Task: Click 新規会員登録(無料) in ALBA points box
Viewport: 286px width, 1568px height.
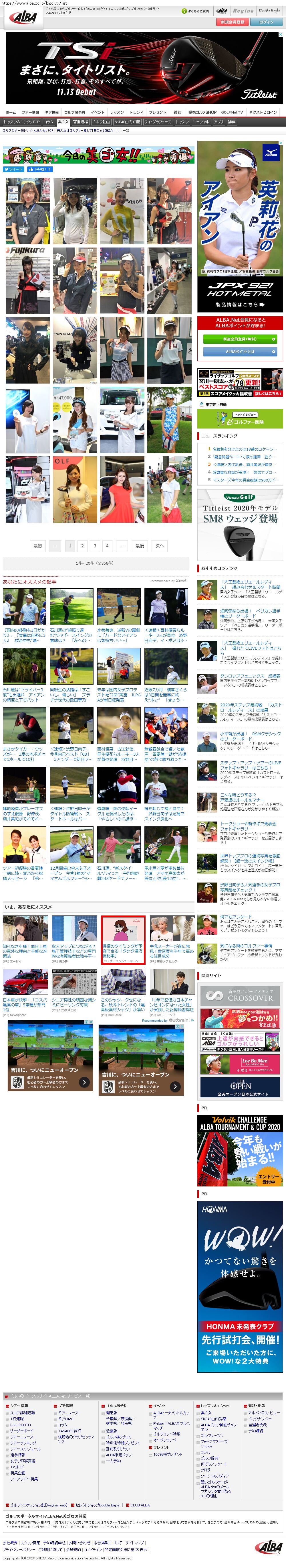Action: coord(240,339)
